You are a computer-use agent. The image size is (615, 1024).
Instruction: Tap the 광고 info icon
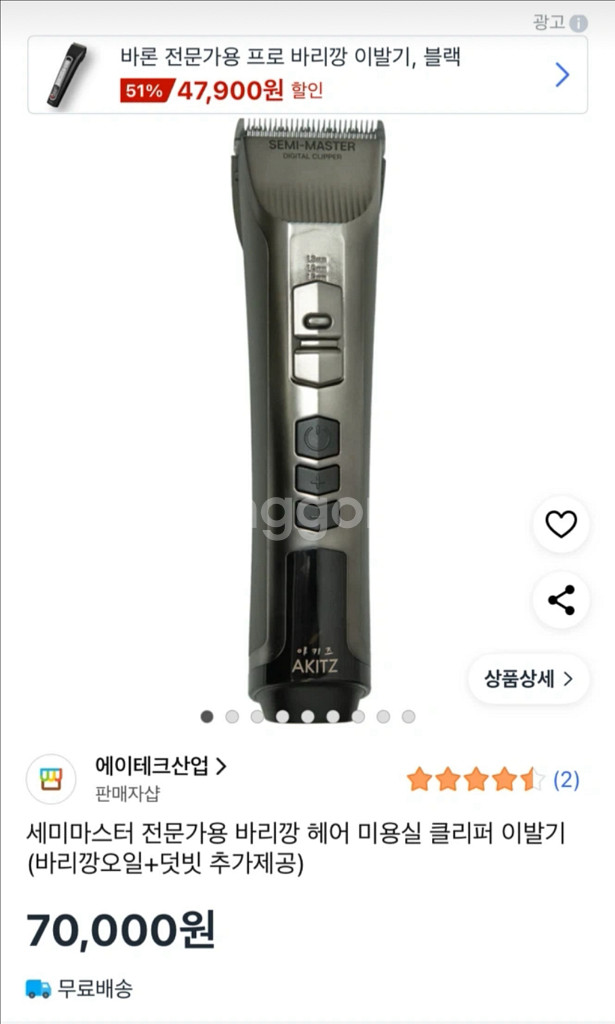tap(578, 23)
